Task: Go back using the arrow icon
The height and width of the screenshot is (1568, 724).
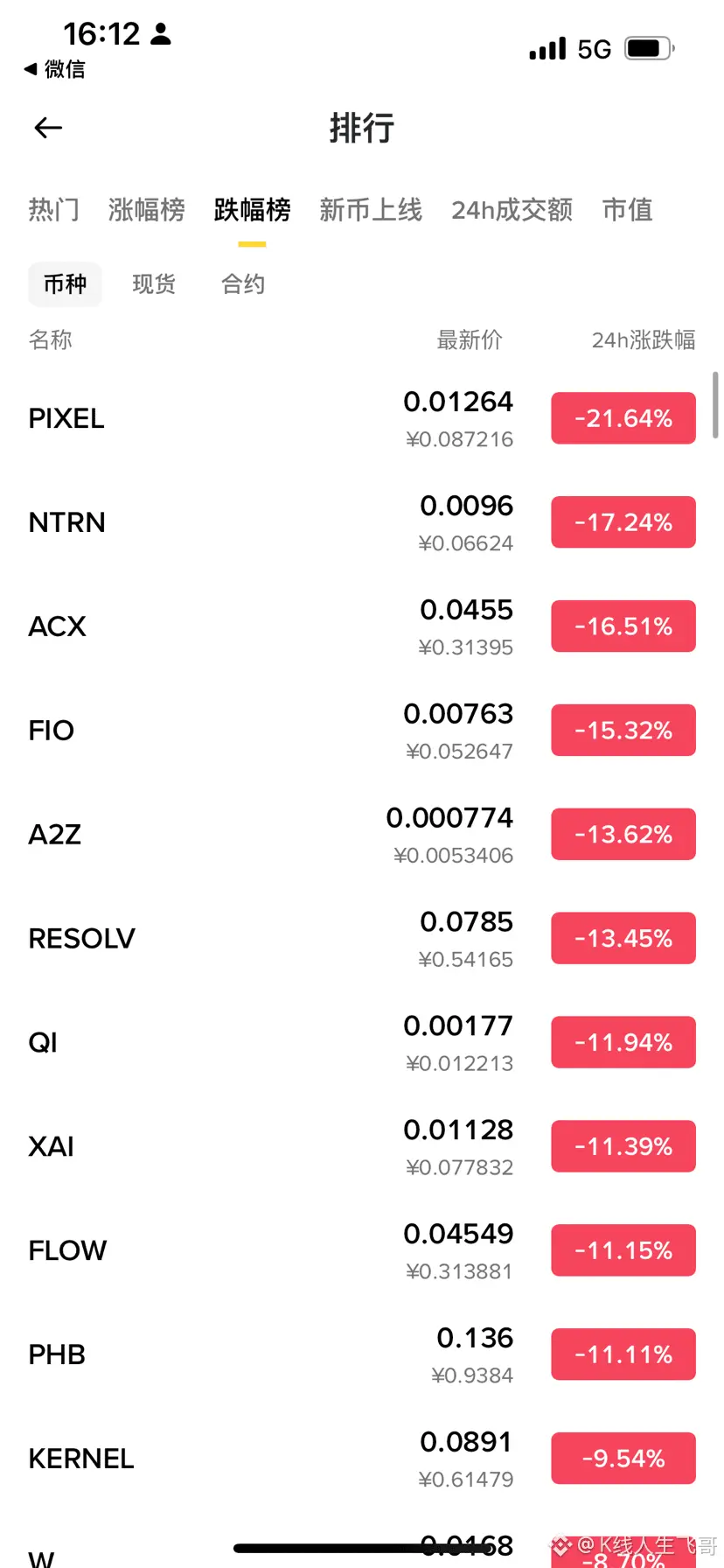Action: tap(48, 128)
